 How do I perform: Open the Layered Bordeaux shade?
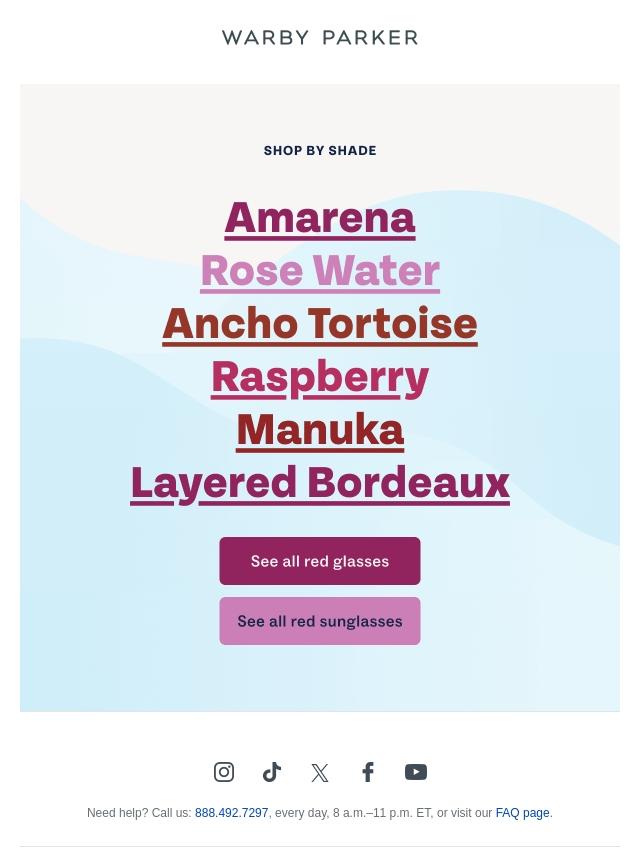click(x=319, y=483)
